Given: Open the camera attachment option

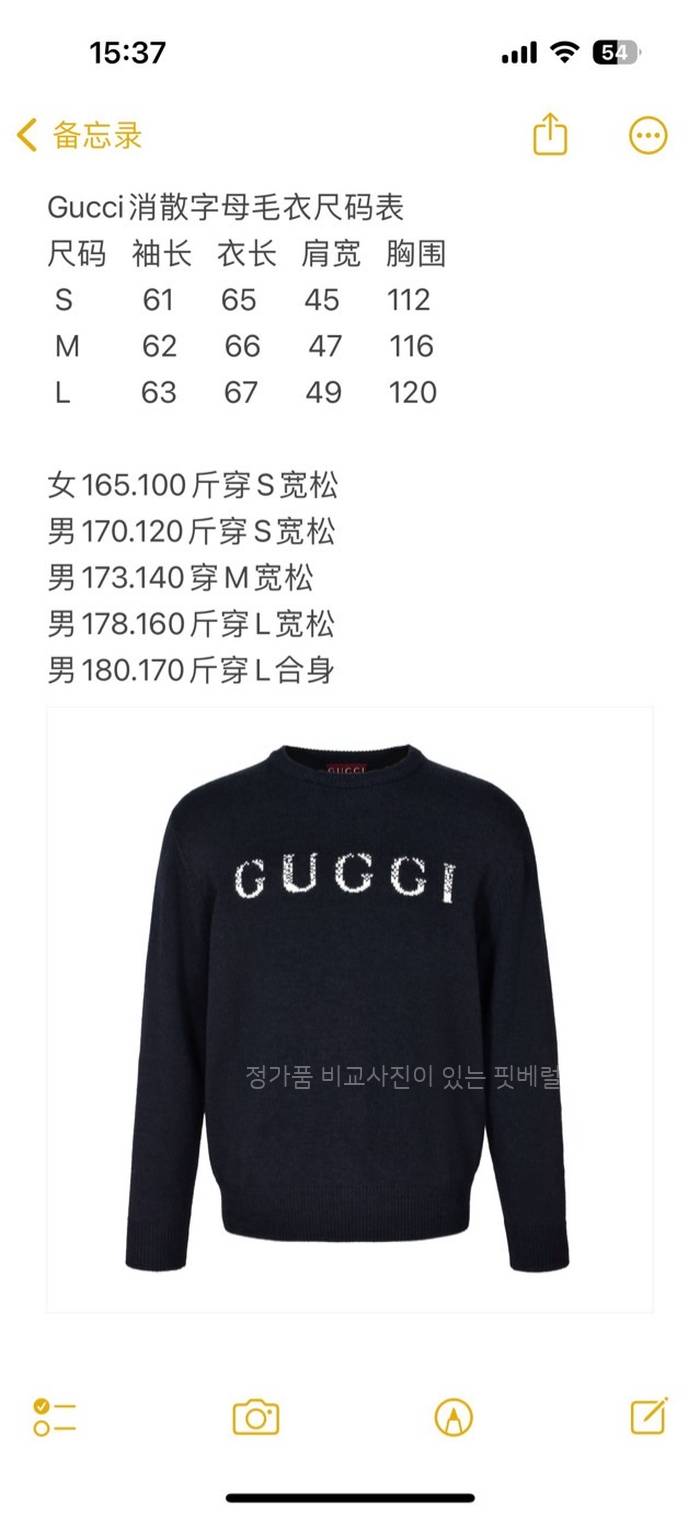Looking at the screenshot, I should (x=256, y=1417).
